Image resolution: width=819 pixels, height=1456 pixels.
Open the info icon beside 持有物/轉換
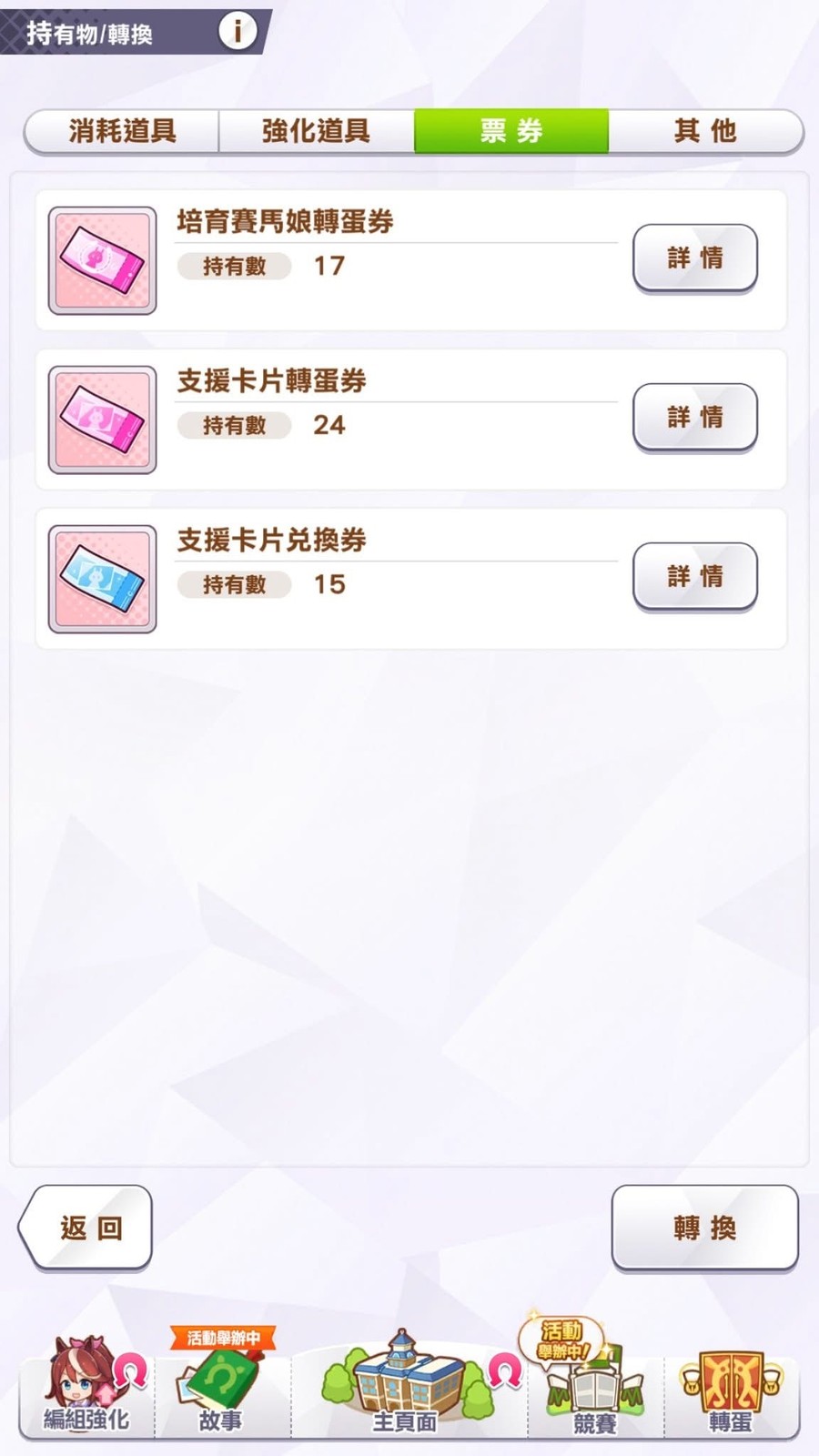[238, 32]
